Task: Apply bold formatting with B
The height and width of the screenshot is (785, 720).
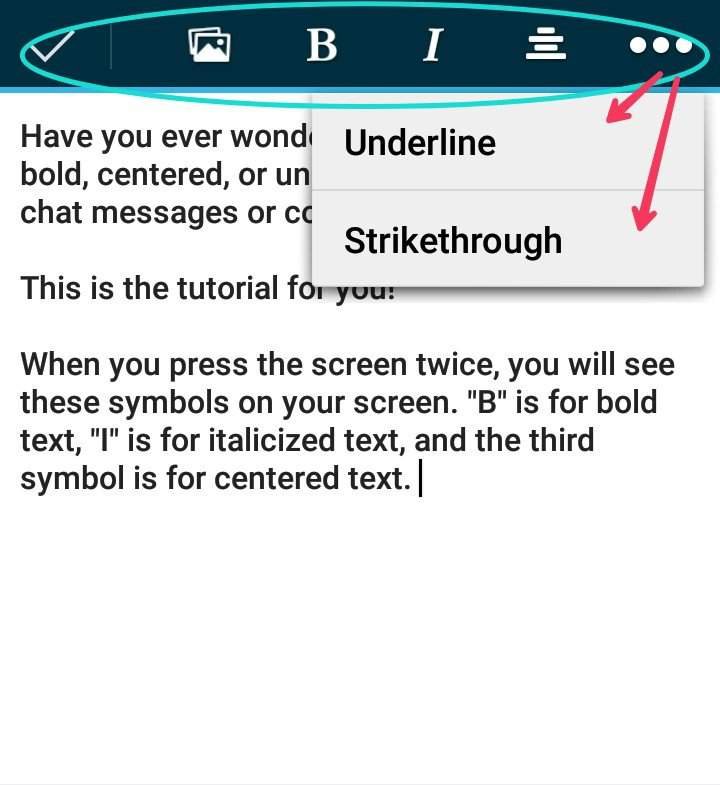Action: click(x=321, y=45)
